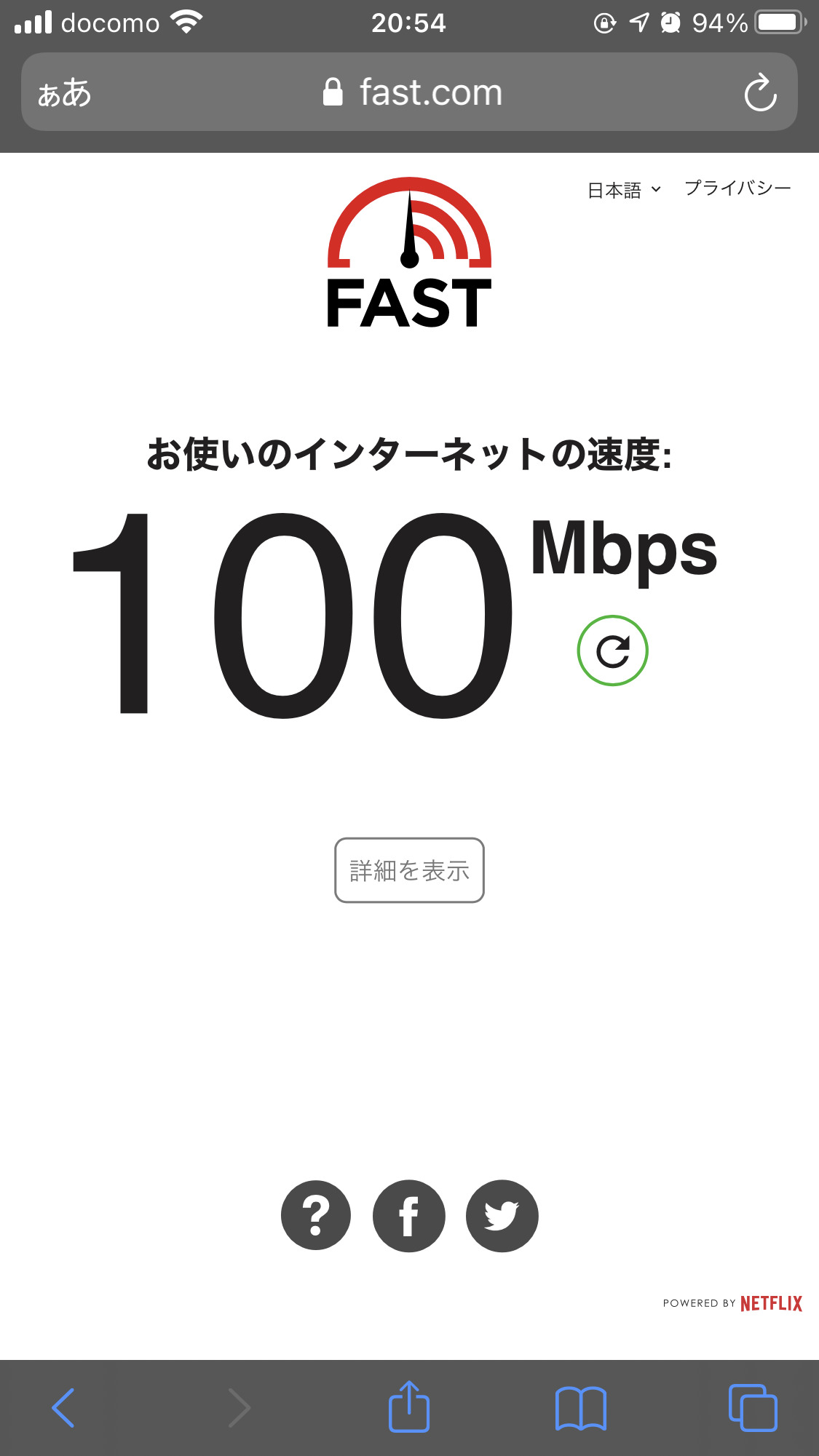The image size is (819, 1456).
Task: Share result on Twitter
Action: coord(502,1215)
